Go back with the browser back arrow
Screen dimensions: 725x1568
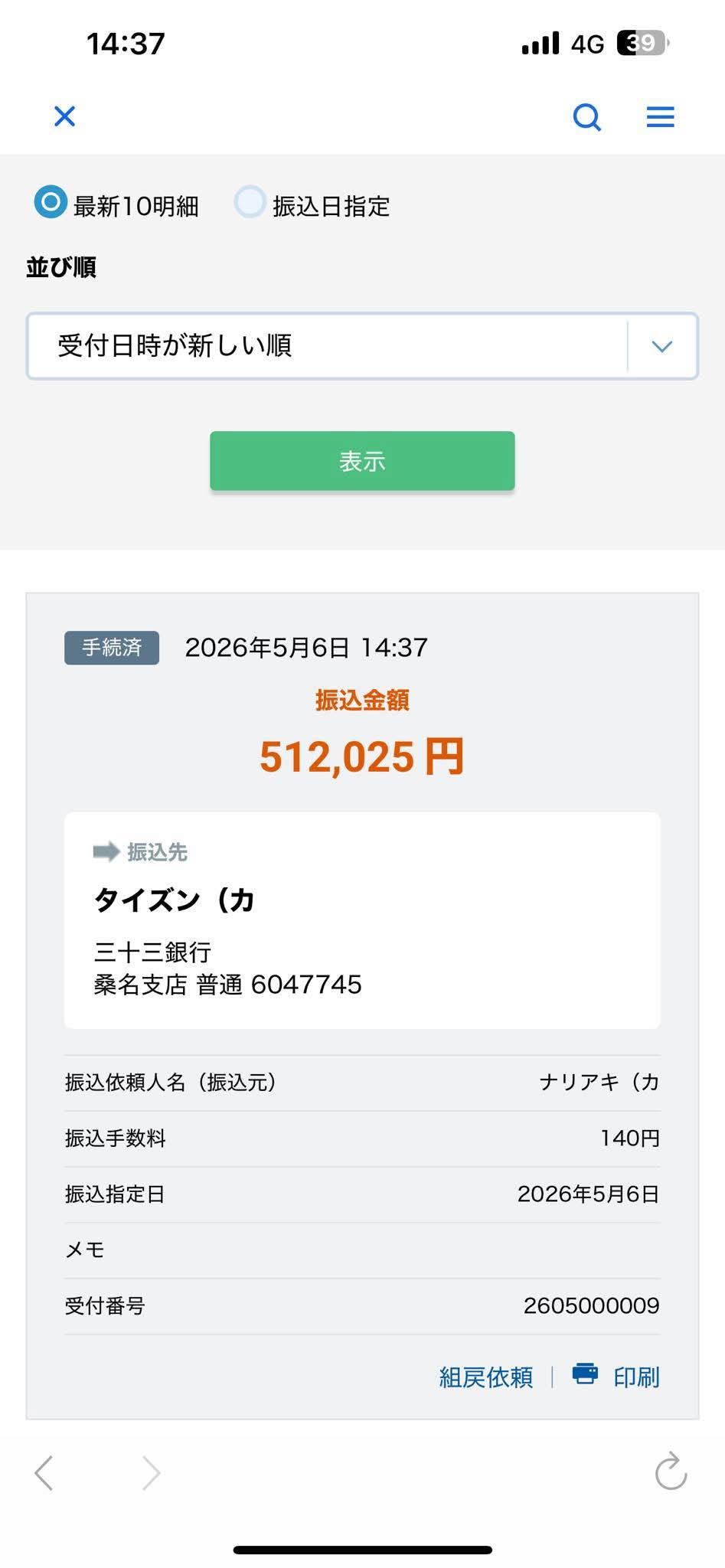coord(44,1472)
